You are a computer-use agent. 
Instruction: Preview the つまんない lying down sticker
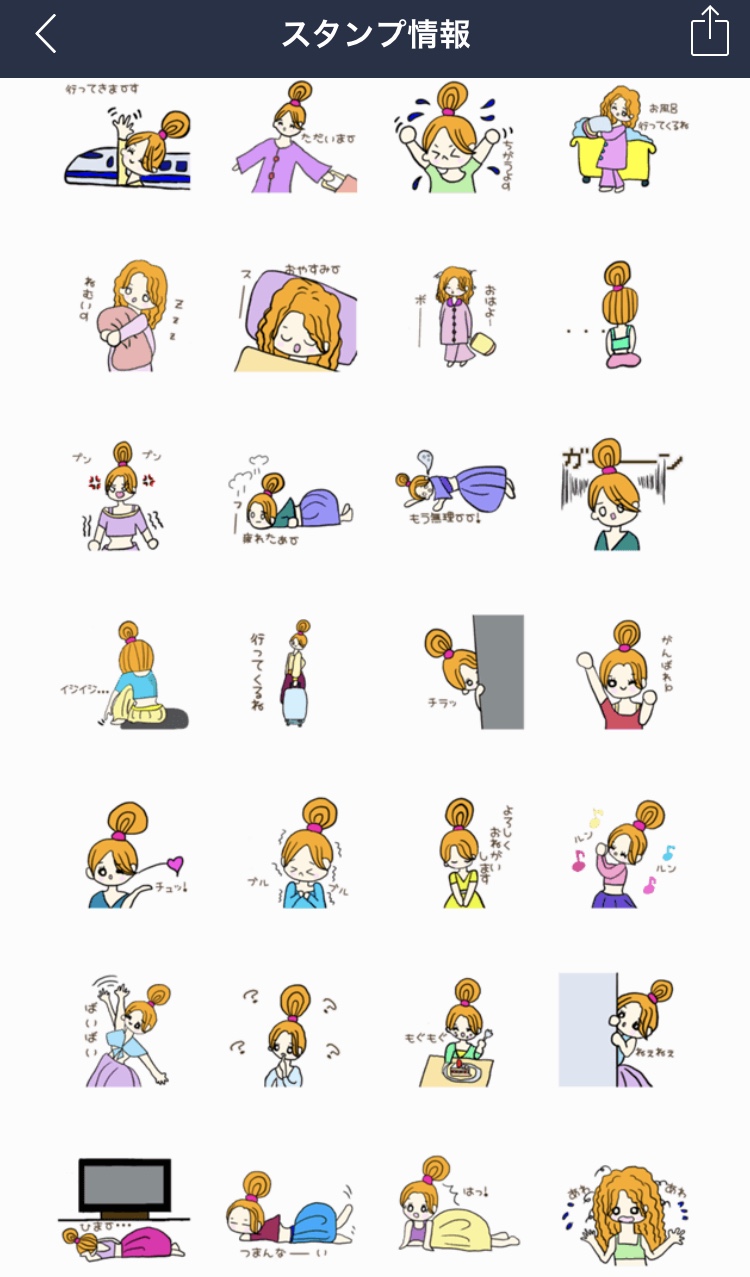coord(290,1210)
